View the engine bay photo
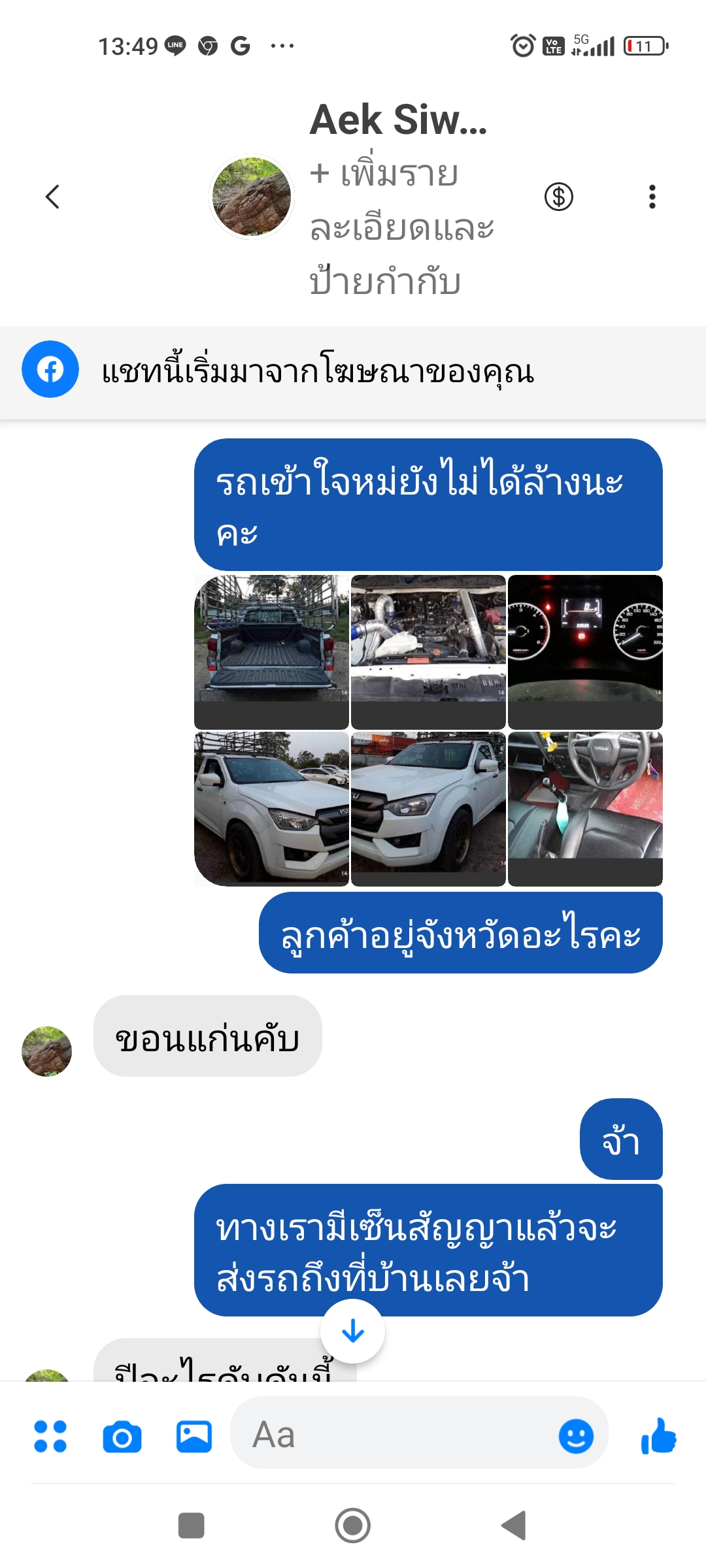The height and width of the screenshot is (1568, 706). point(428,651)
